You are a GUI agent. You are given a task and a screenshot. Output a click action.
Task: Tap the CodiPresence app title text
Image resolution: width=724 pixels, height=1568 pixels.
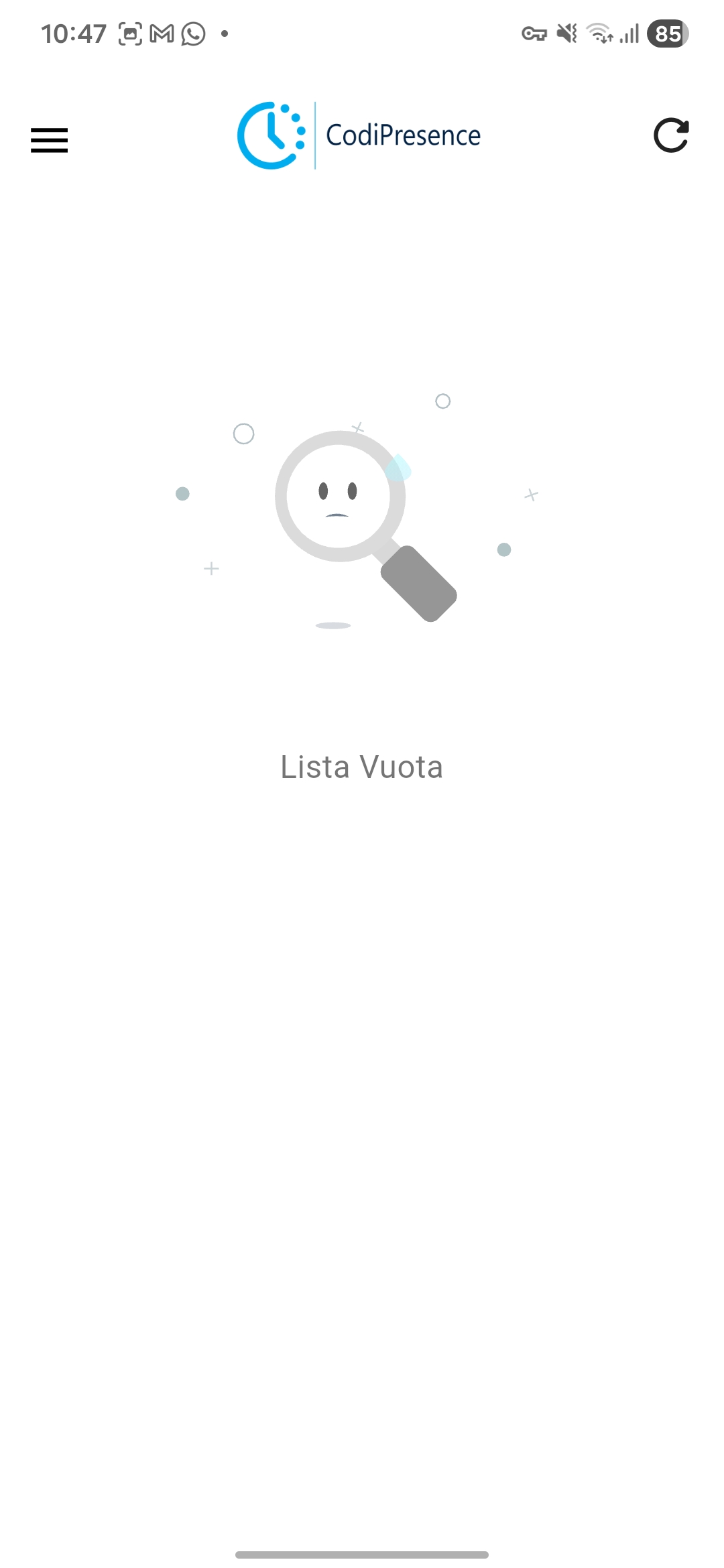403,134
